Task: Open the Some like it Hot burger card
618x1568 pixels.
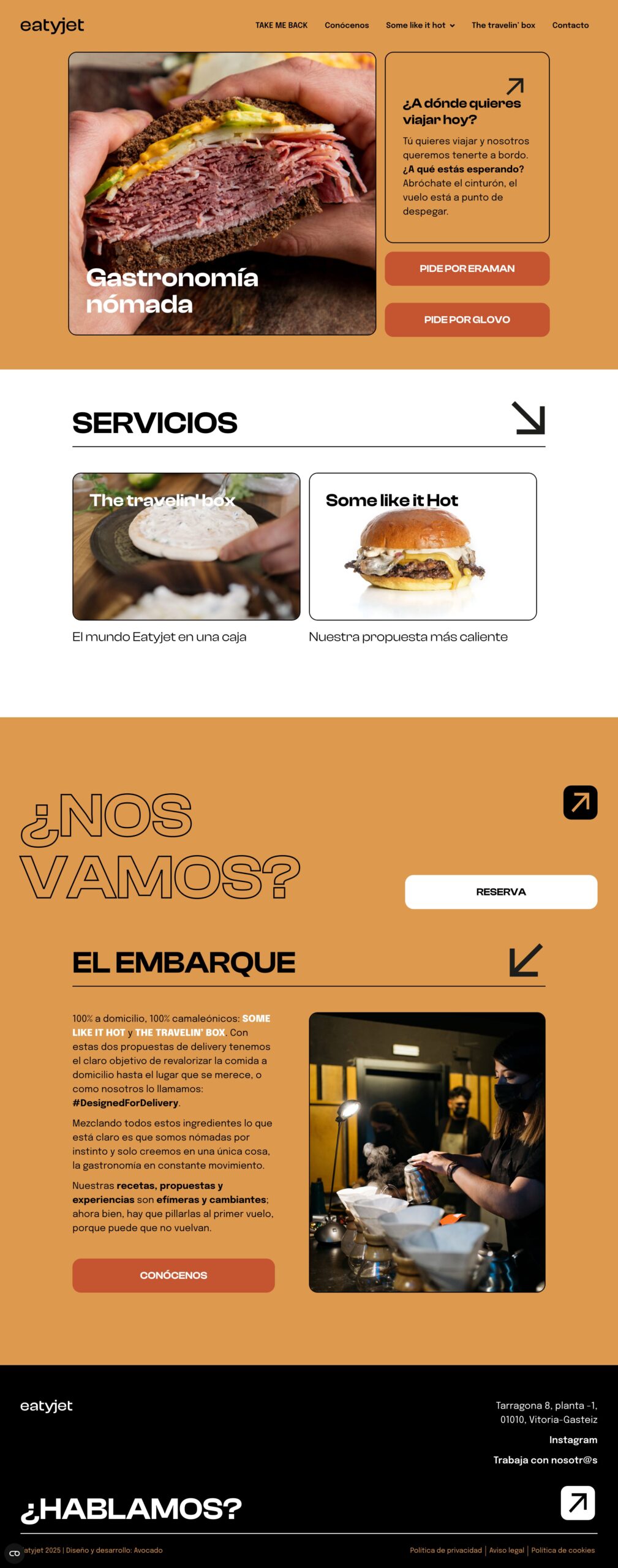Action: click(x=423, y=546)
